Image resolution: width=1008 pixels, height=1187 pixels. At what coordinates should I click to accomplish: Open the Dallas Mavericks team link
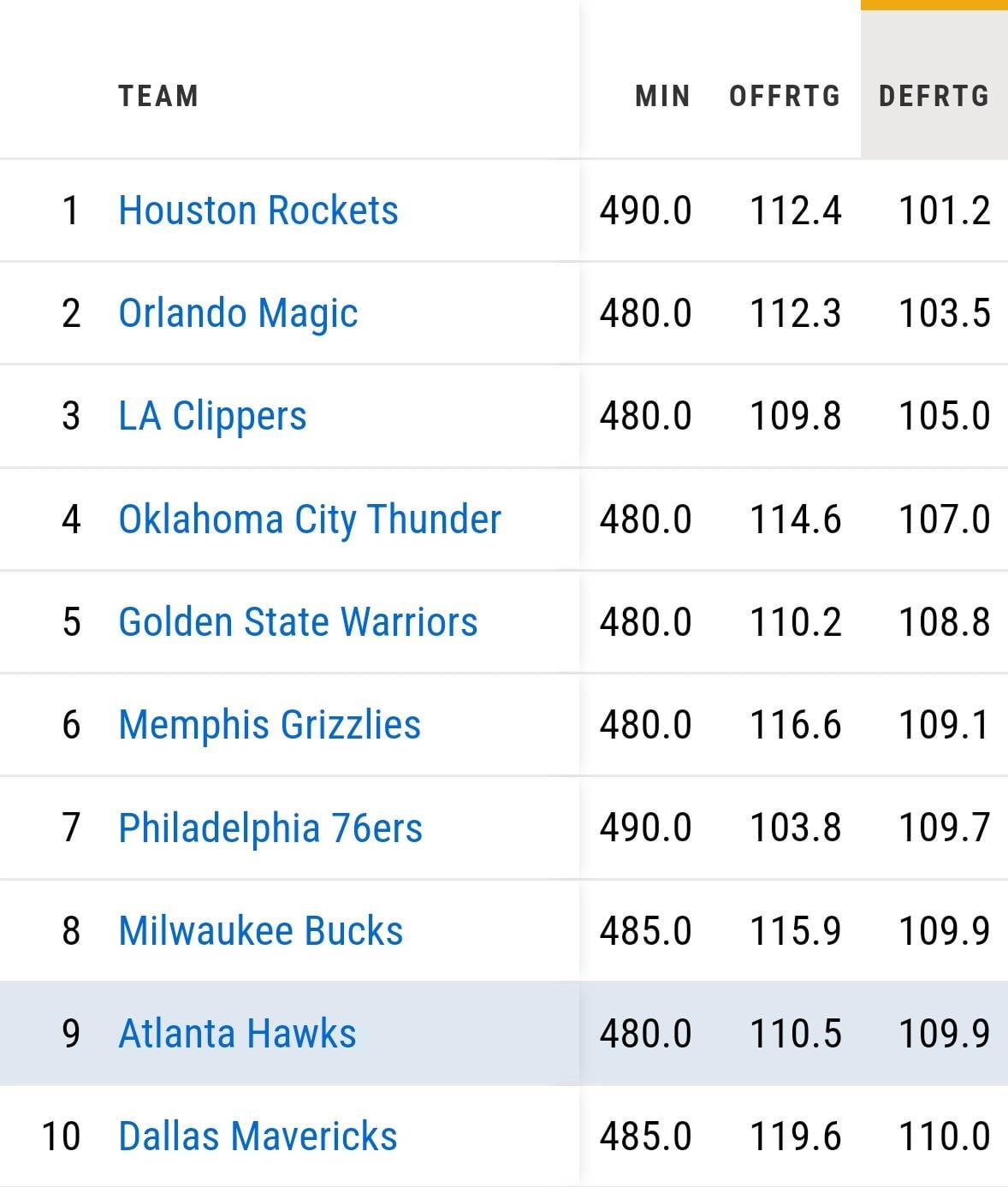(258, 1137)
